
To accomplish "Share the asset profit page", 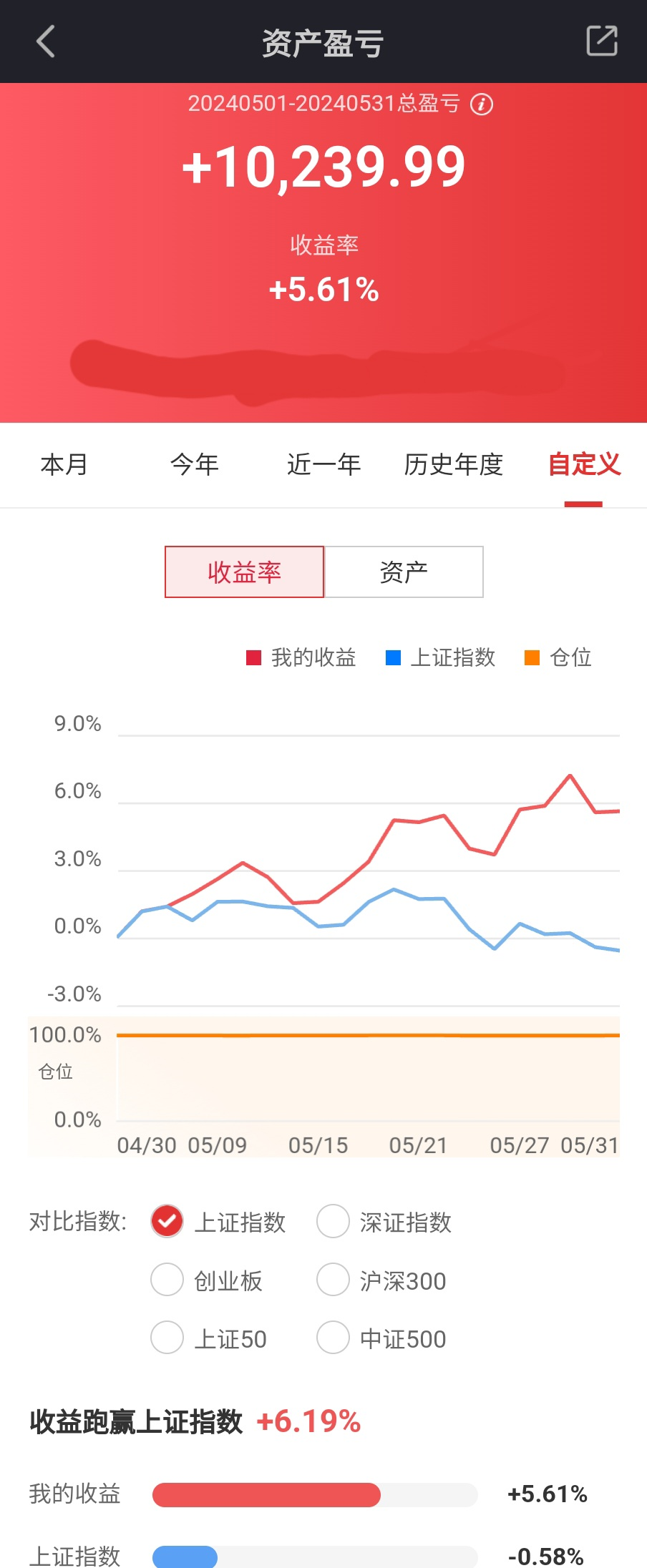I will (601, 41).
